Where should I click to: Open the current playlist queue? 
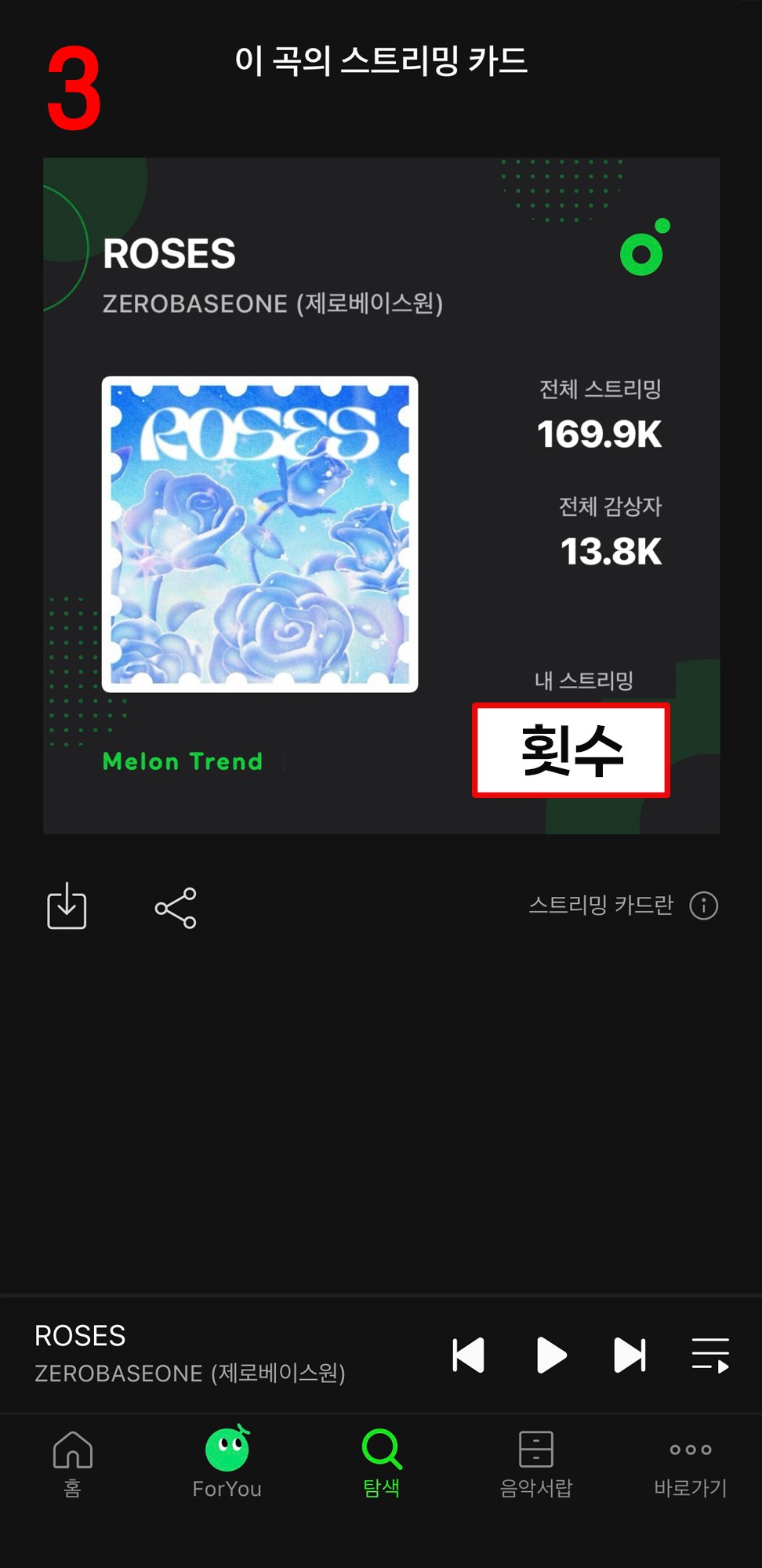click(710, 1356)
